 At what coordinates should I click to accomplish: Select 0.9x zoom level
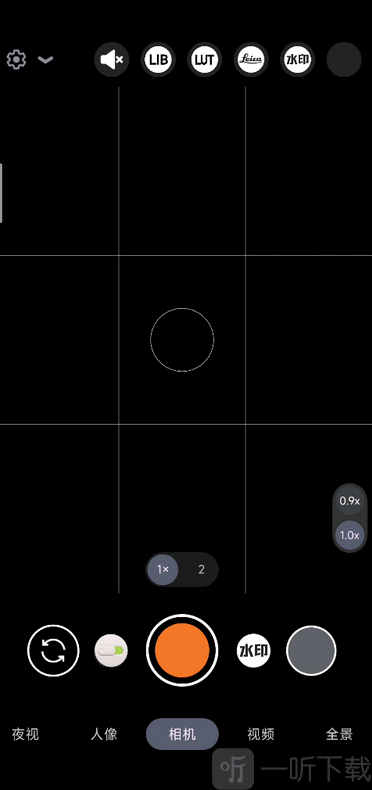tap(350, 501)
